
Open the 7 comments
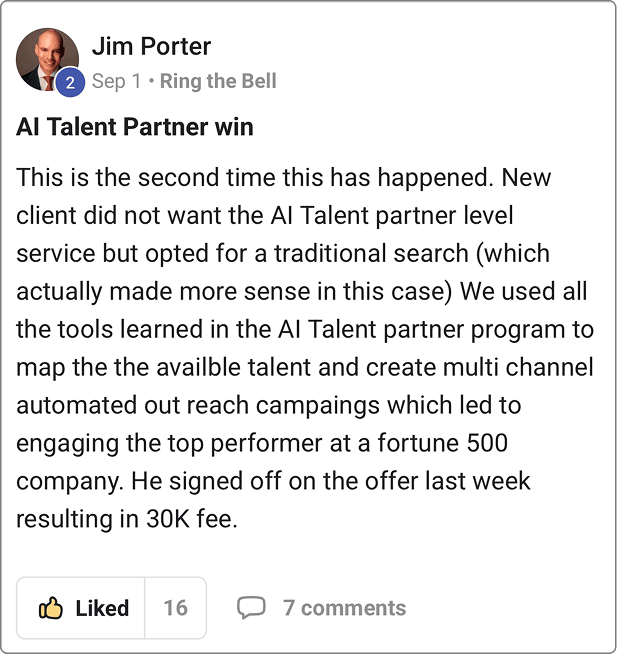[x=322, y=608]
